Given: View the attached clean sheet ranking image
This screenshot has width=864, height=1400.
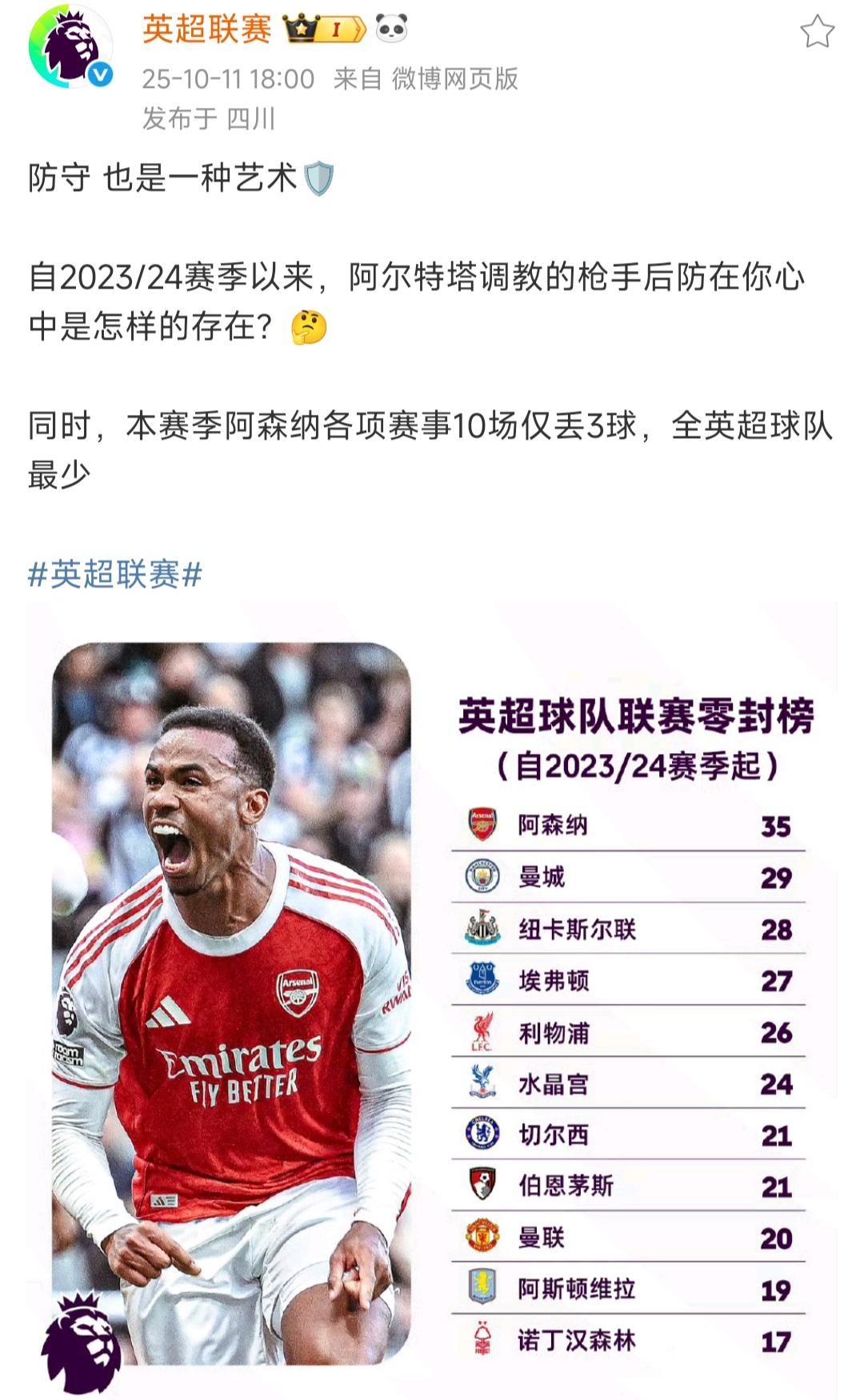Looking at the screenshot, I should pyautogui.click(x=432, y=1001).
